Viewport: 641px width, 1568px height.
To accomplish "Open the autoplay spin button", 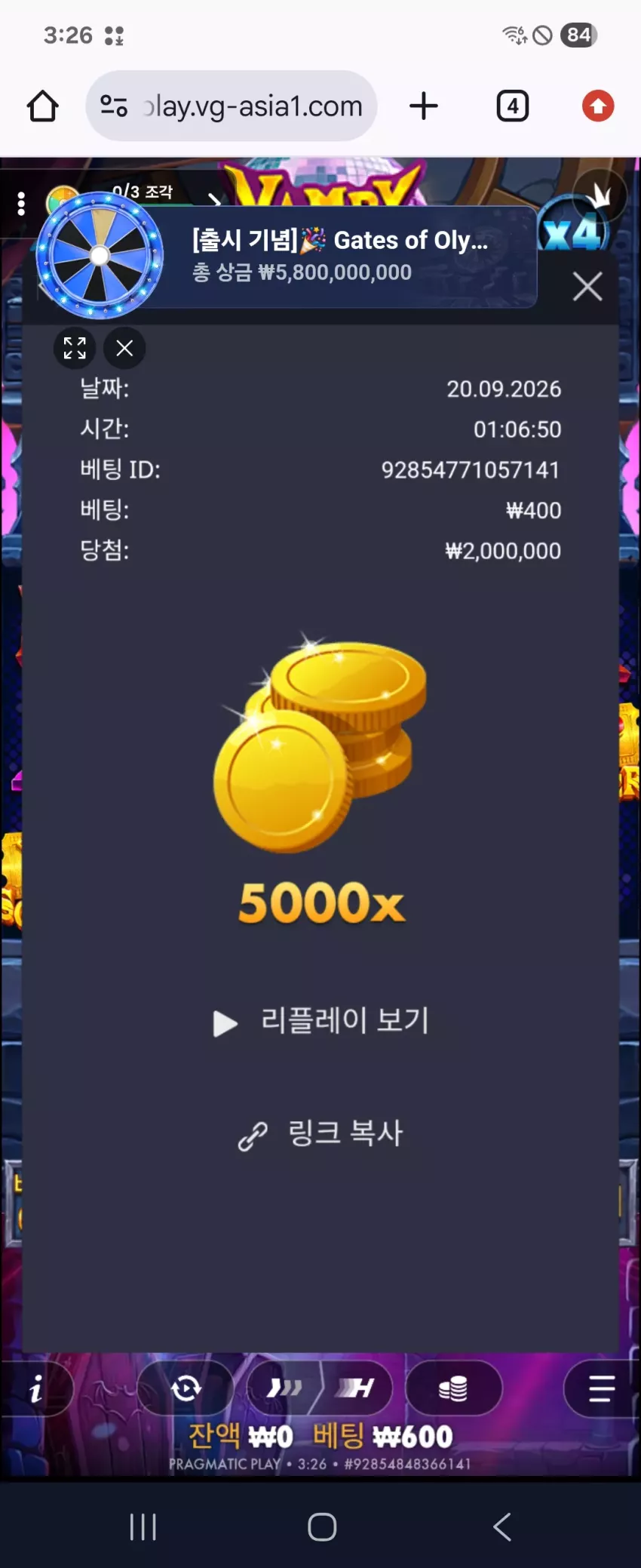I will click(186, 1388).
